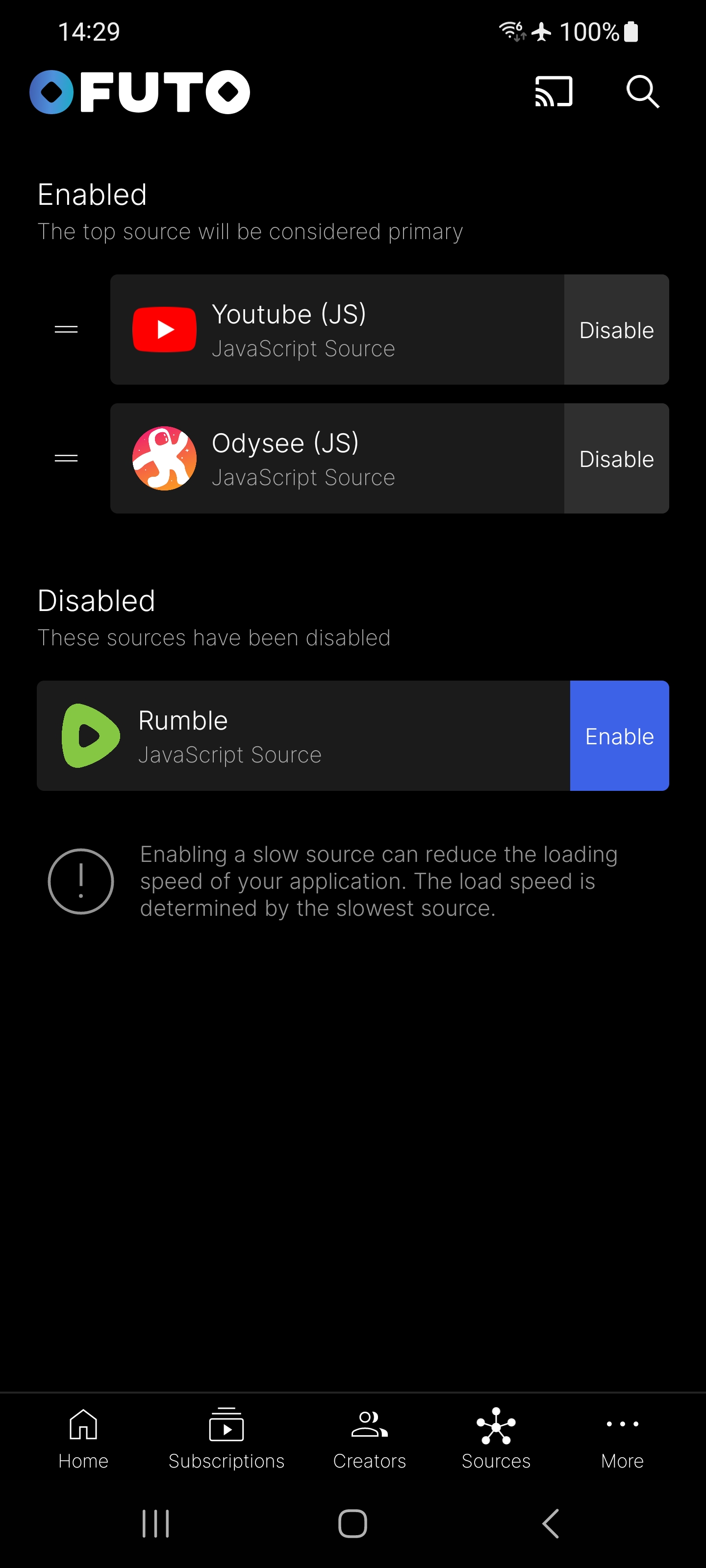Enable the Rumble source
This screenshot has width=706, height=1568.
coord(620,736)
